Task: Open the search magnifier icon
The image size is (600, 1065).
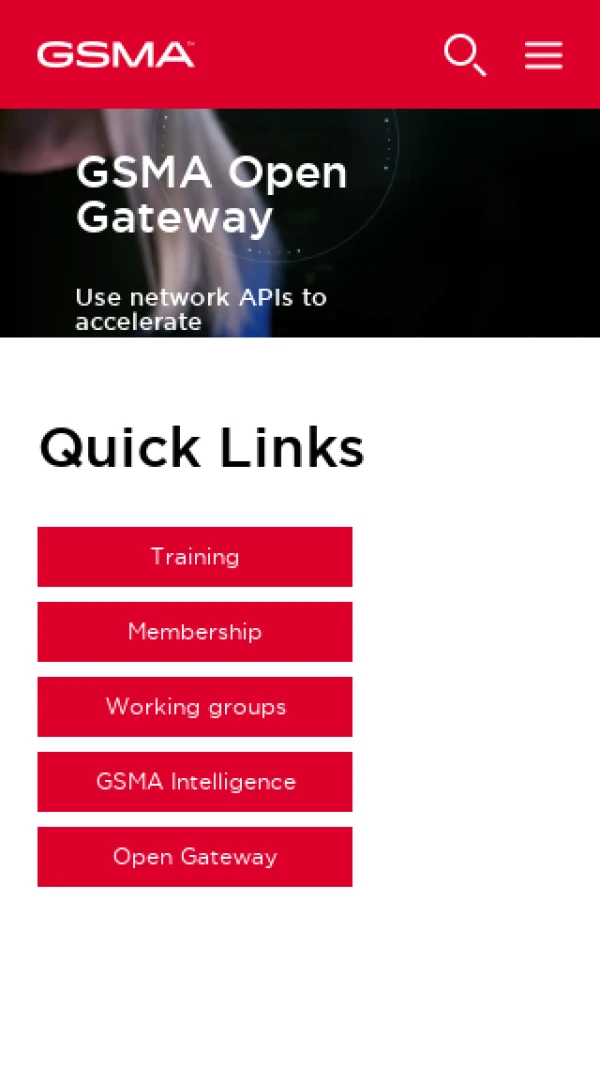Action: 464,55
